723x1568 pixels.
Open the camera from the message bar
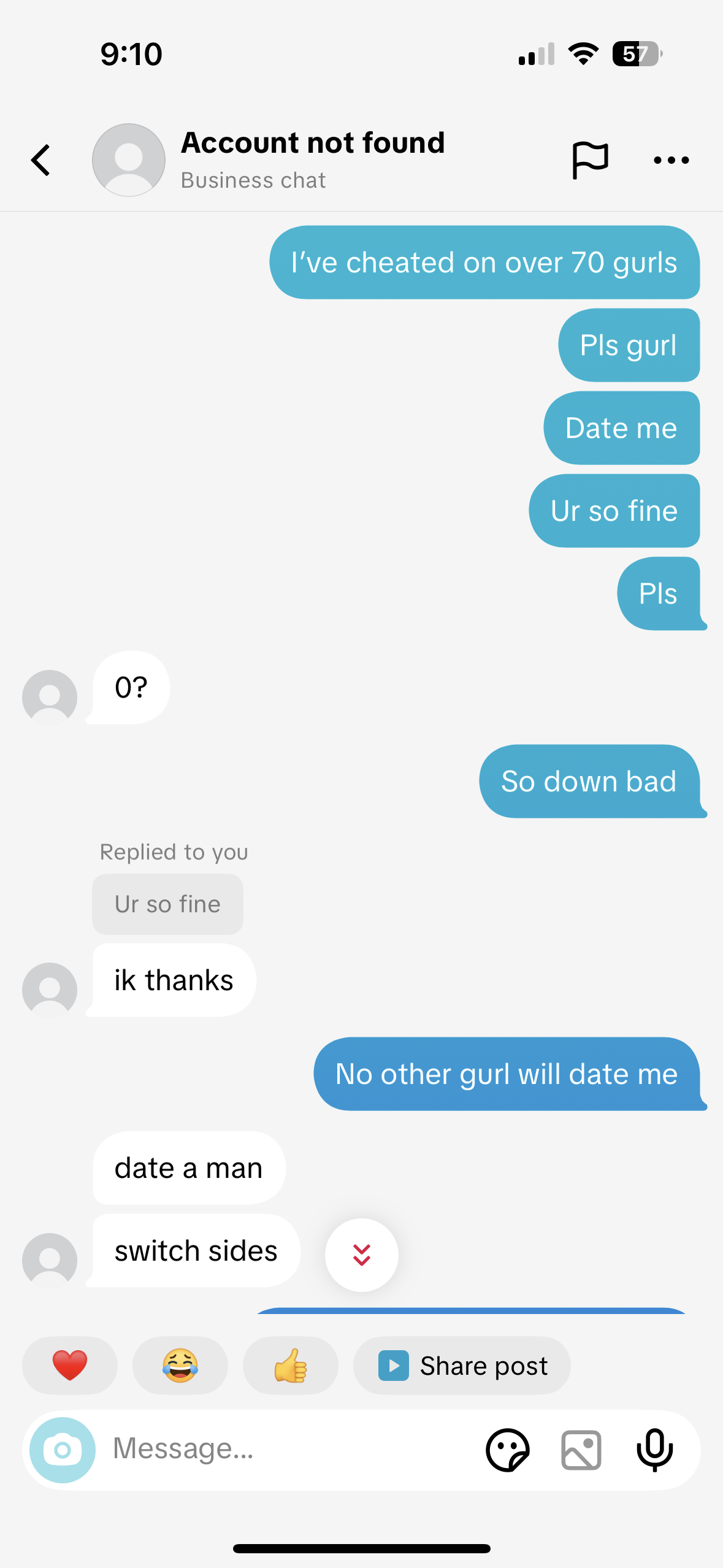[63, 1450]
